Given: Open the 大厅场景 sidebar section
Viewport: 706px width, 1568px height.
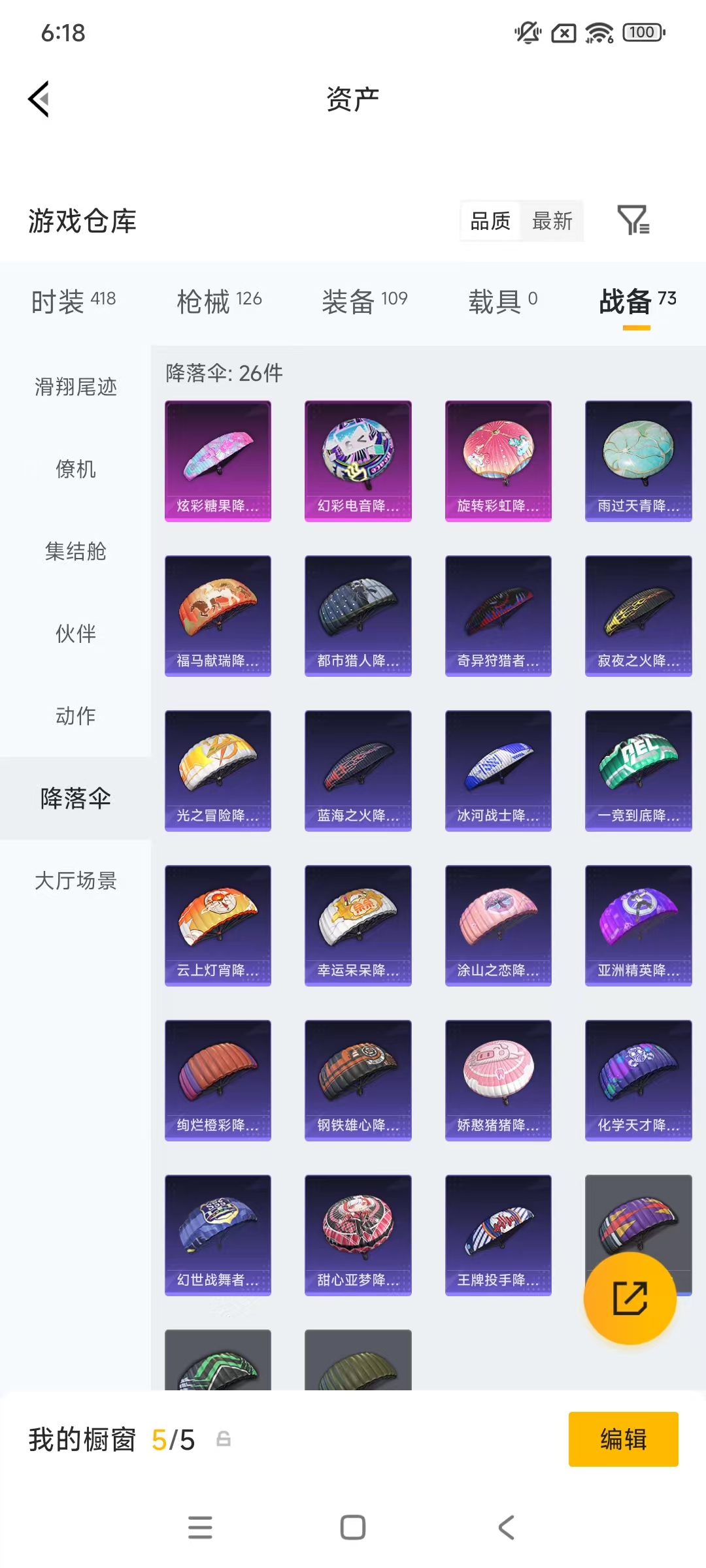Looking at the screenshot, I should (74, 881).
